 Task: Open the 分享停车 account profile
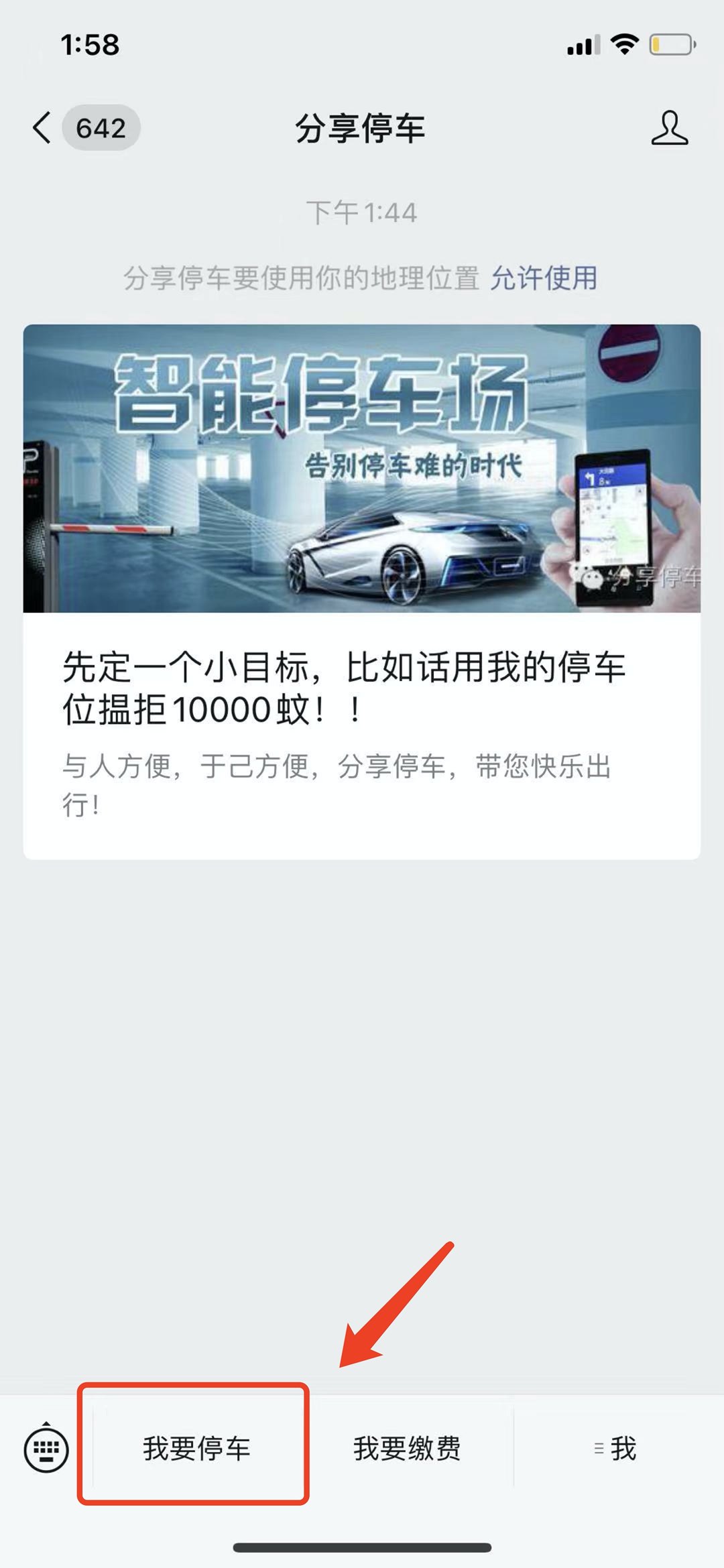[x=669, y=128]
